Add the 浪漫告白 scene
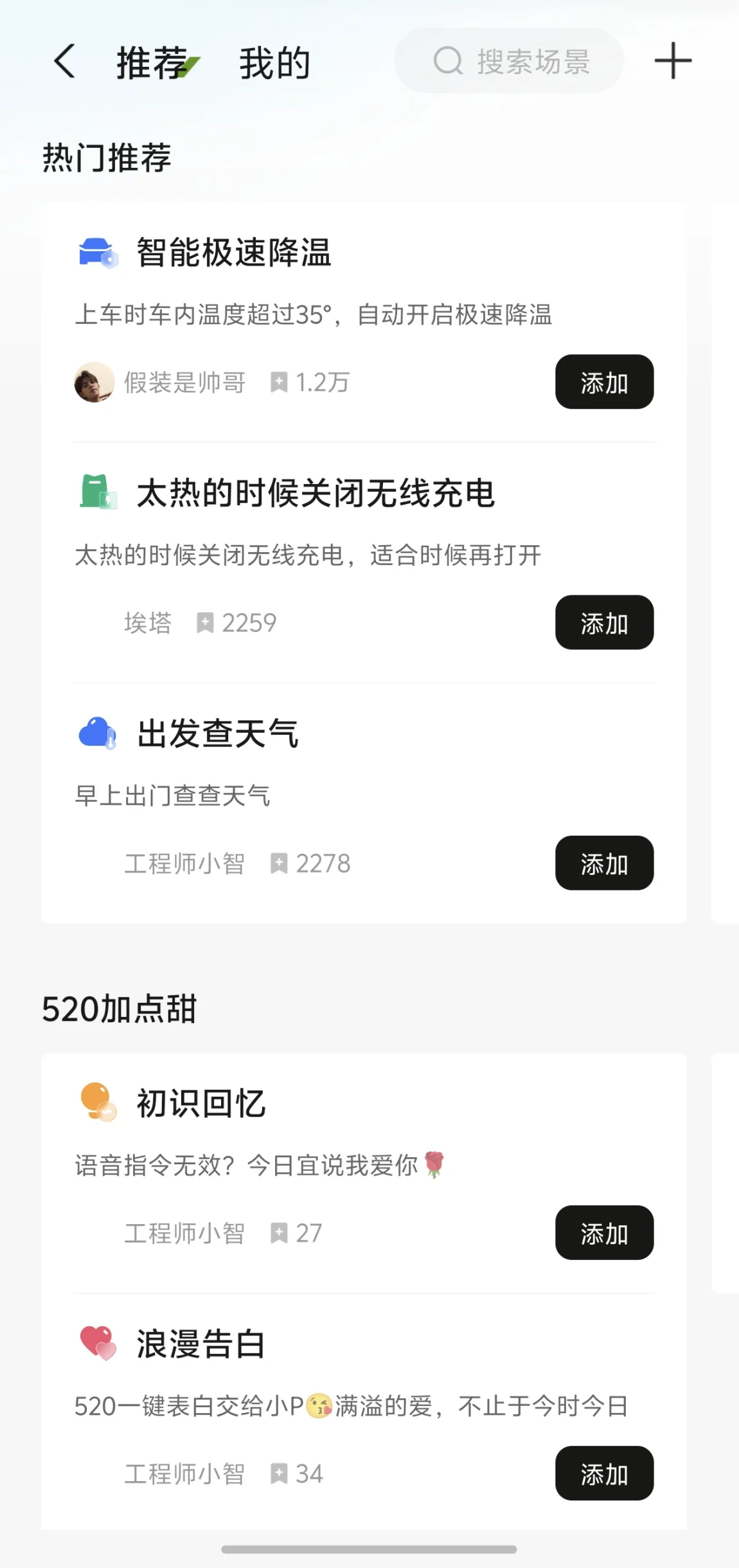The height and width of the screenshot is (1568, 739). 604,1473
